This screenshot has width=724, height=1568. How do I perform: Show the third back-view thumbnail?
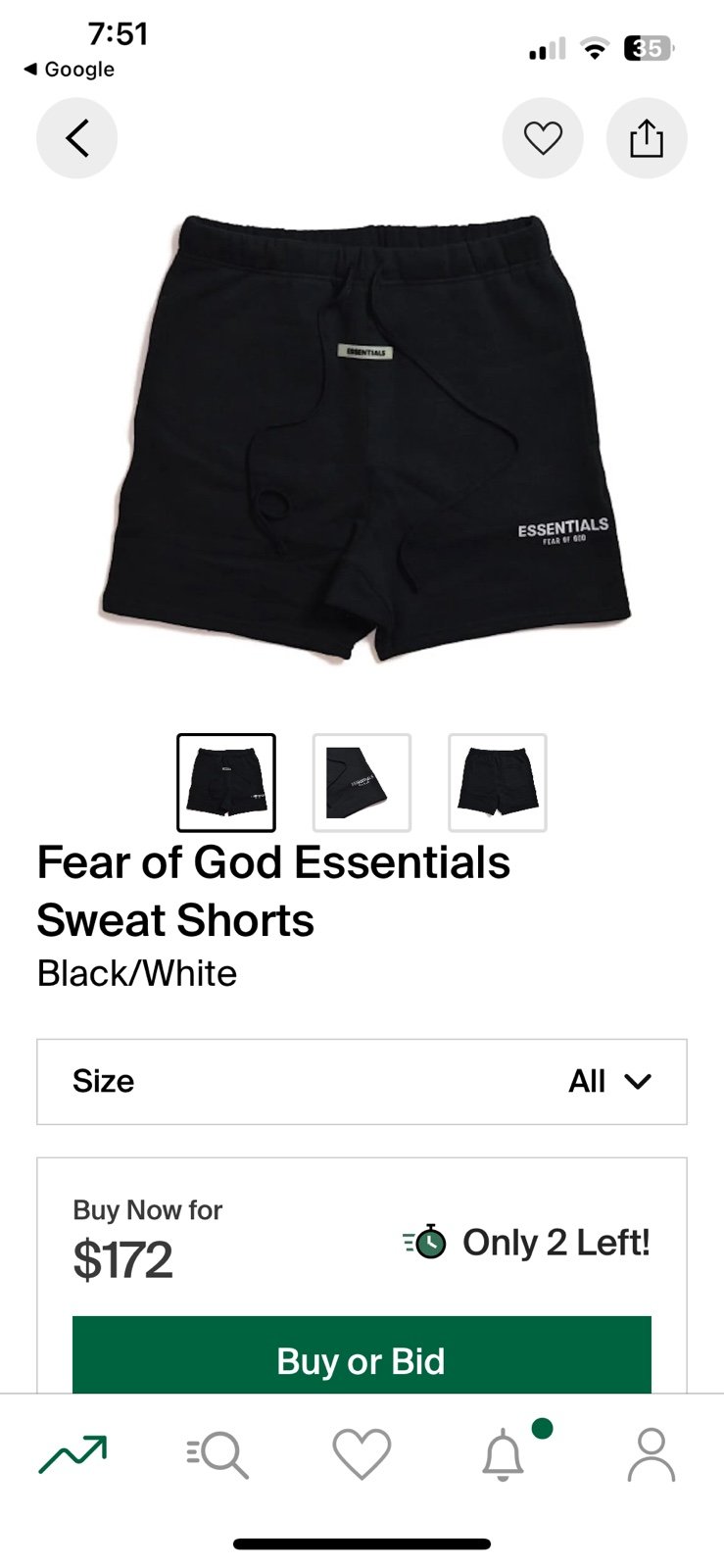pyautogui.click(x=498, y=782)
